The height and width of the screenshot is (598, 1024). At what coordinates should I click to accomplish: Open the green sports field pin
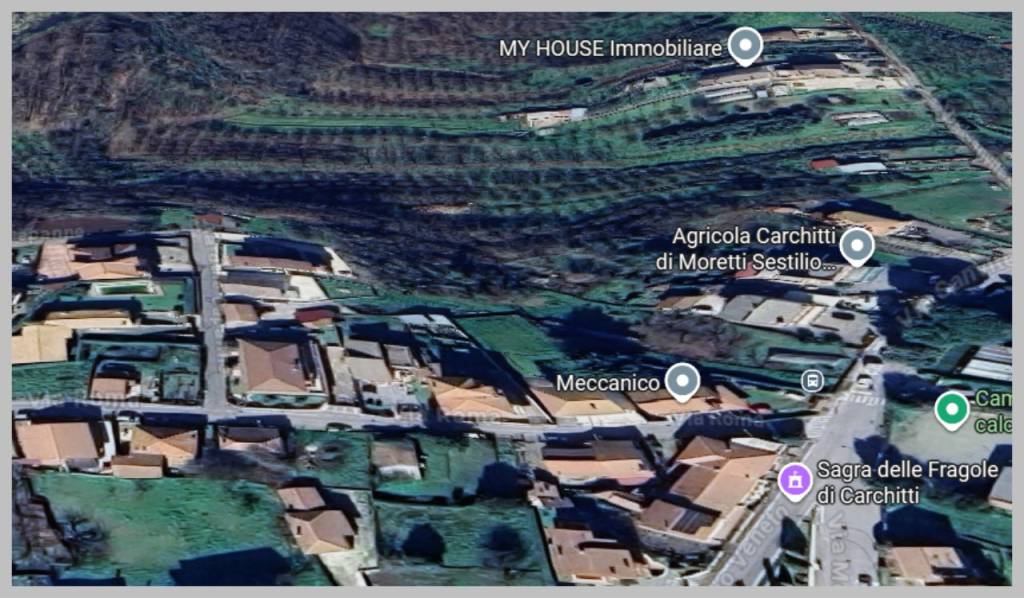click(951, 409)
